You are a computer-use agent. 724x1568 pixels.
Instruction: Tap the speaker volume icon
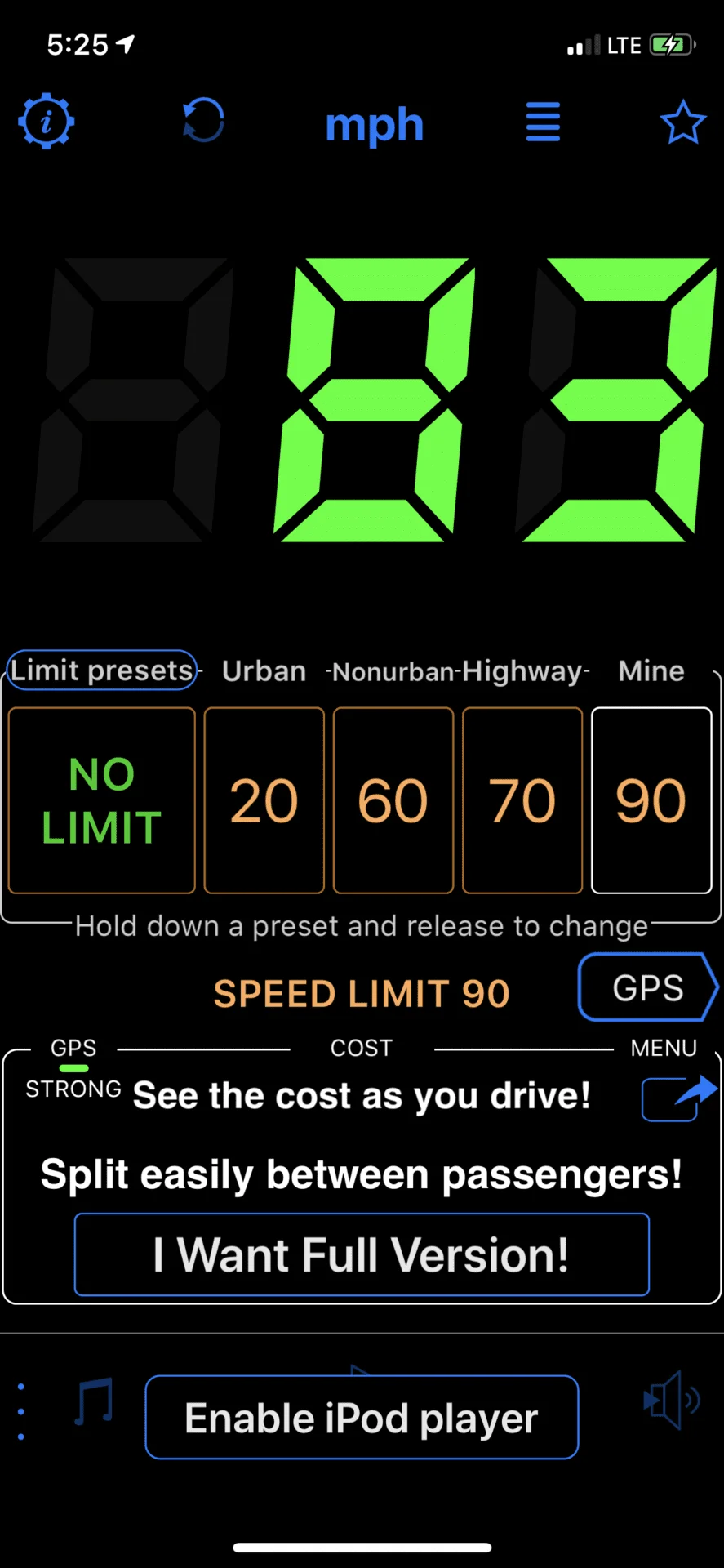(x=671, y=1401)
